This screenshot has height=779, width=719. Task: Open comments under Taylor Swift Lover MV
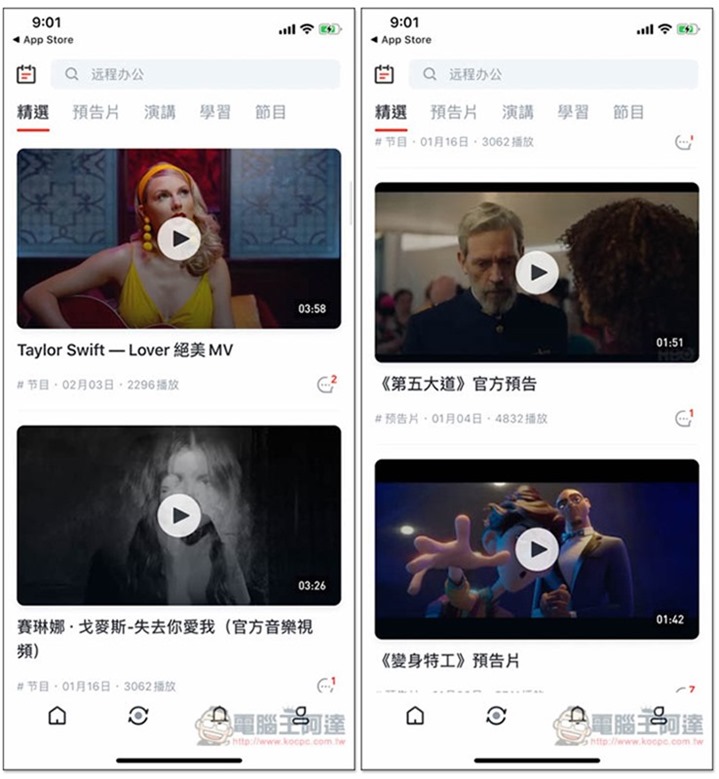[325, 385]
